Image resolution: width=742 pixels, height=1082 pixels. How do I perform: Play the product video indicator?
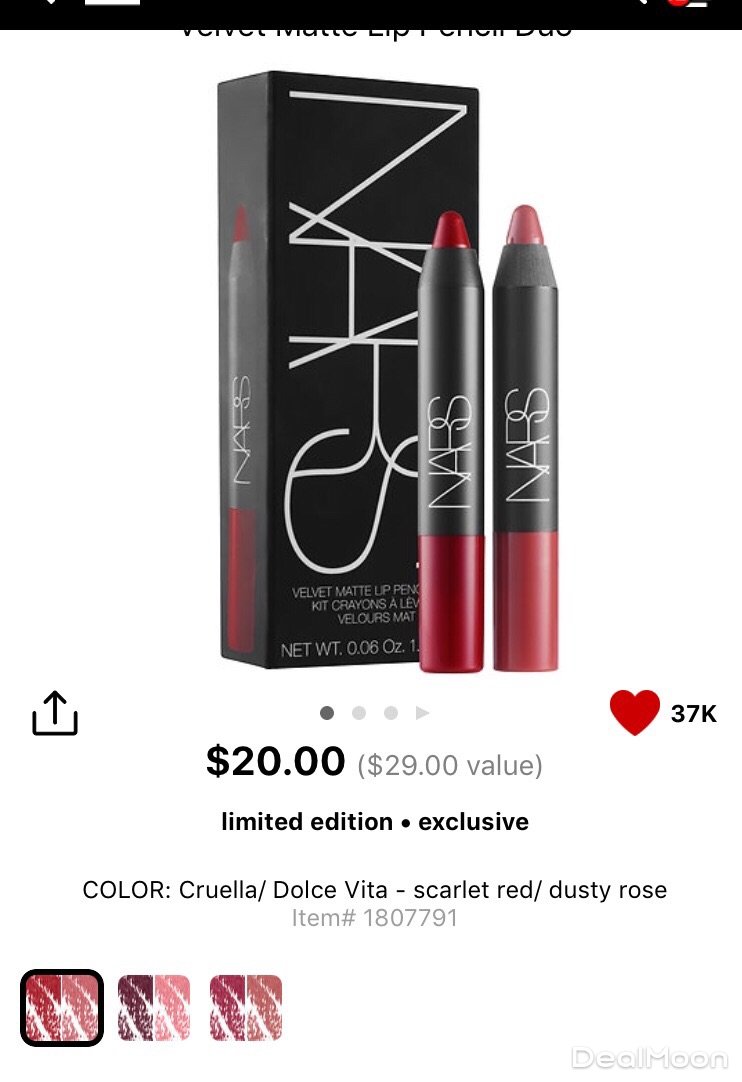(x=422, y=713)
